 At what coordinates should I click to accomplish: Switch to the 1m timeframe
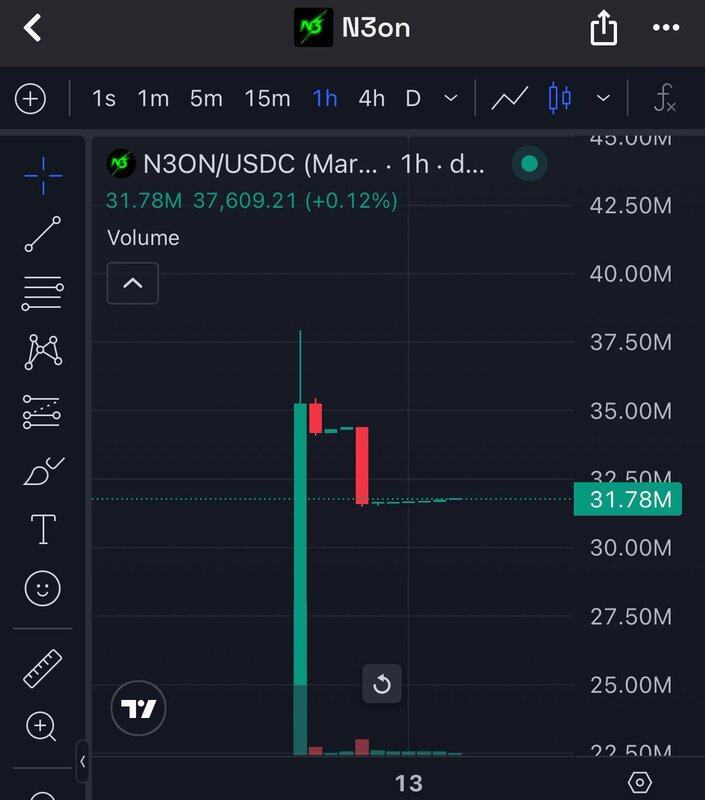tap(153, 99)
